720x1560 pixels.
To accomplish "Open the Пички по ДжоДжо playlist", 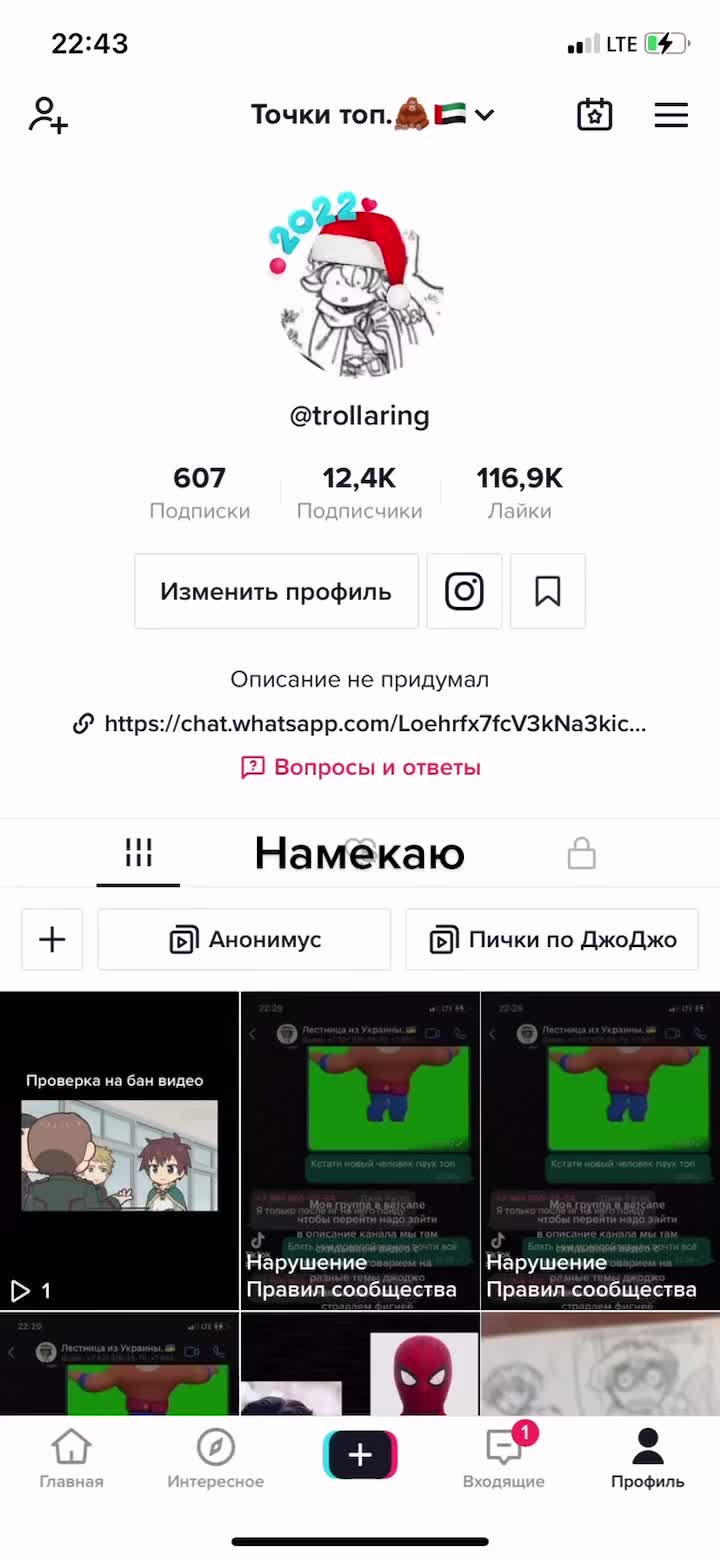I will click(x=552, y=939).
